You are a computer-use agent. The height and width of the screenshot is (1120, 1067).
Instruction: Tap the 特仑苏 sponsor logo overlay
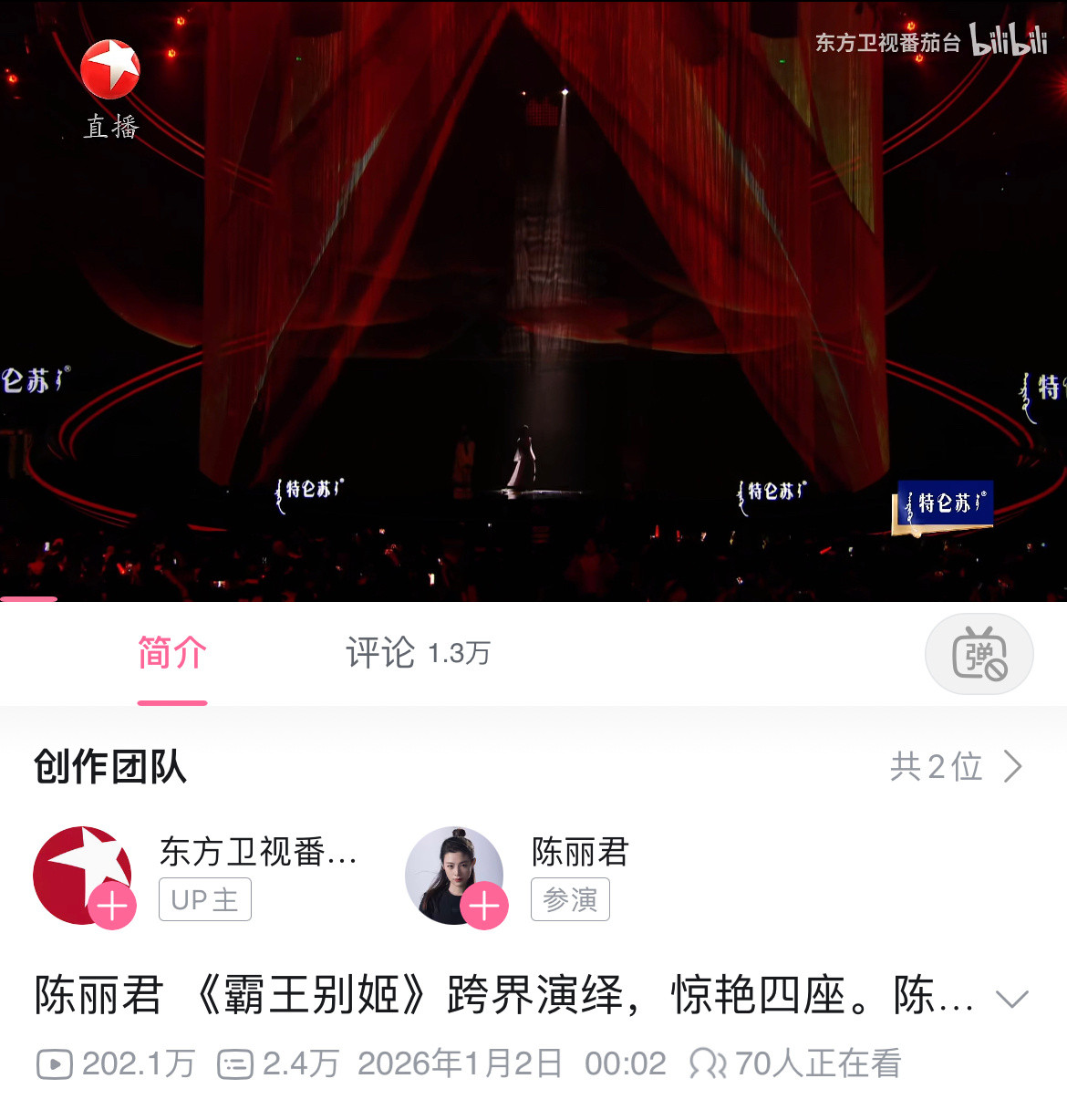(943, 503)
